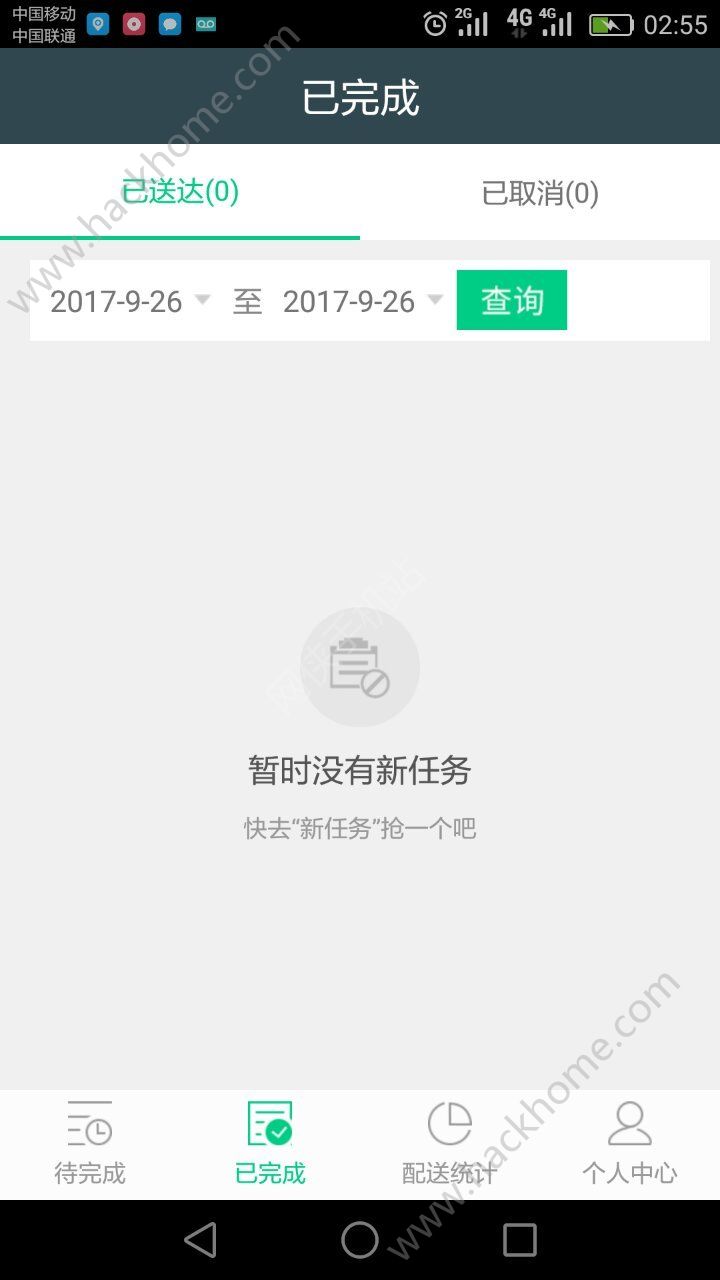Open the messaging notification icon
The height and width of the screenshot is (1280, 720).
pyautogui.click(x=169, y=22)
